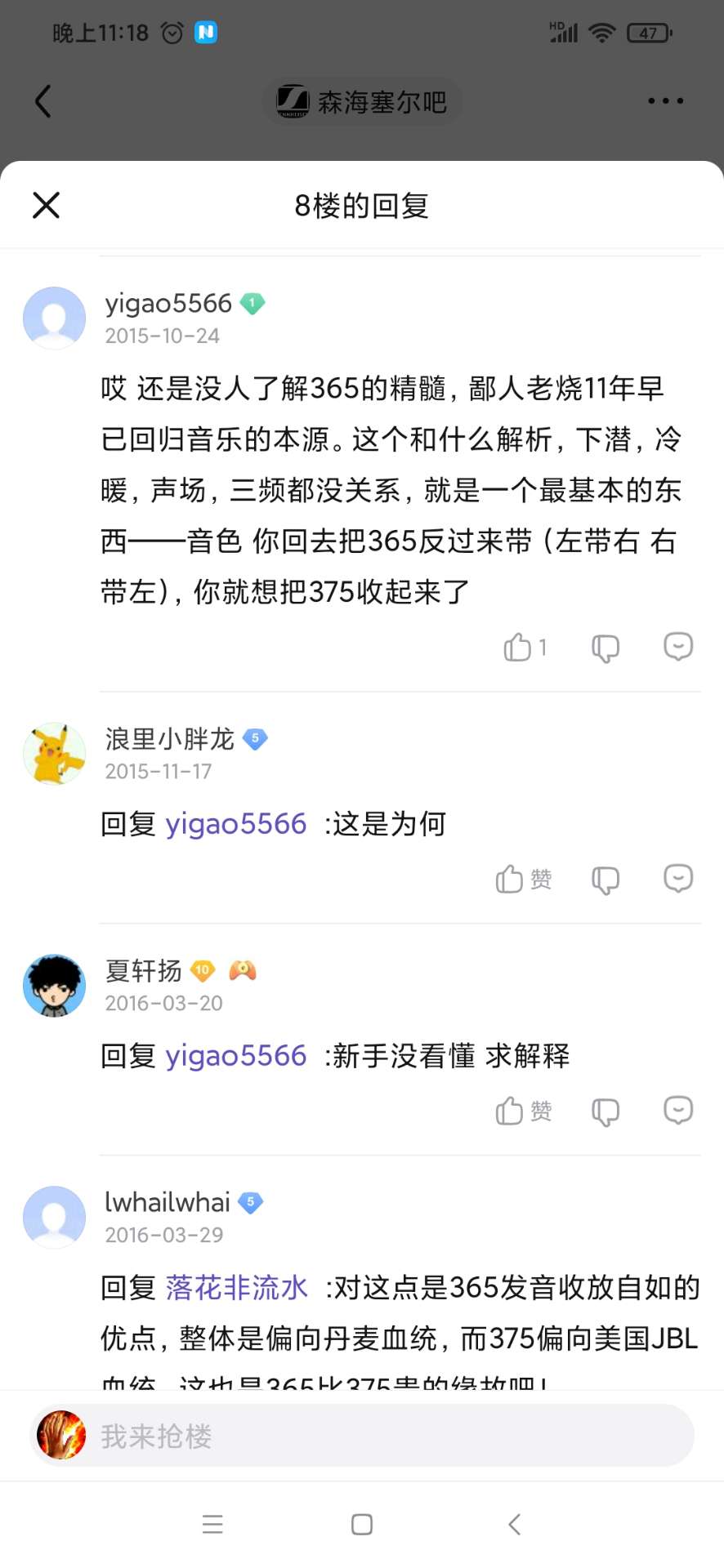Follow the yigao5566 mention in 浪里小胖龙's reply

coord(236,824)
